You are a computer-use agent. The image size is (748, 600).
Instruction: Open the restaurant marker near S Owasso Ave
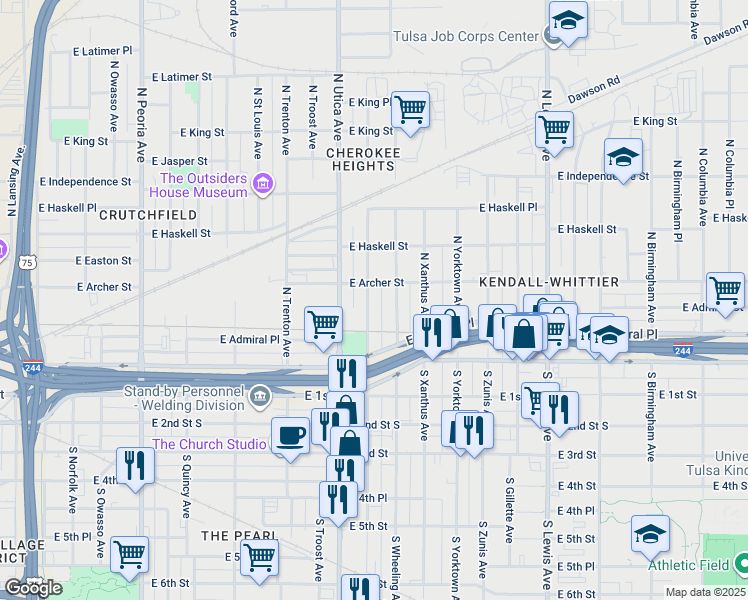pos(133,465)
